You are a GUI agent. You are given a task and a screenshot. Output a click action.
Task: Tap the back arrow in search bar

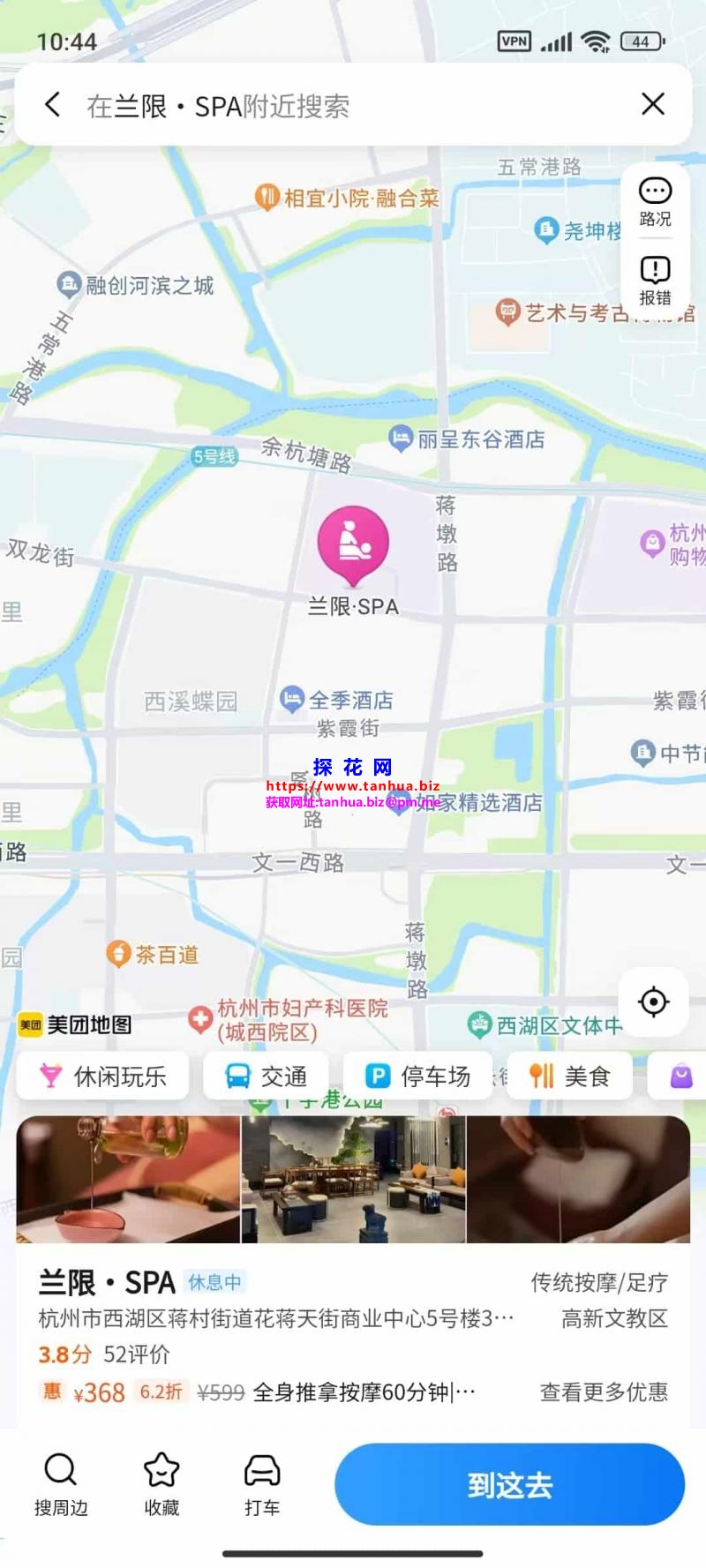pos(52,105)
